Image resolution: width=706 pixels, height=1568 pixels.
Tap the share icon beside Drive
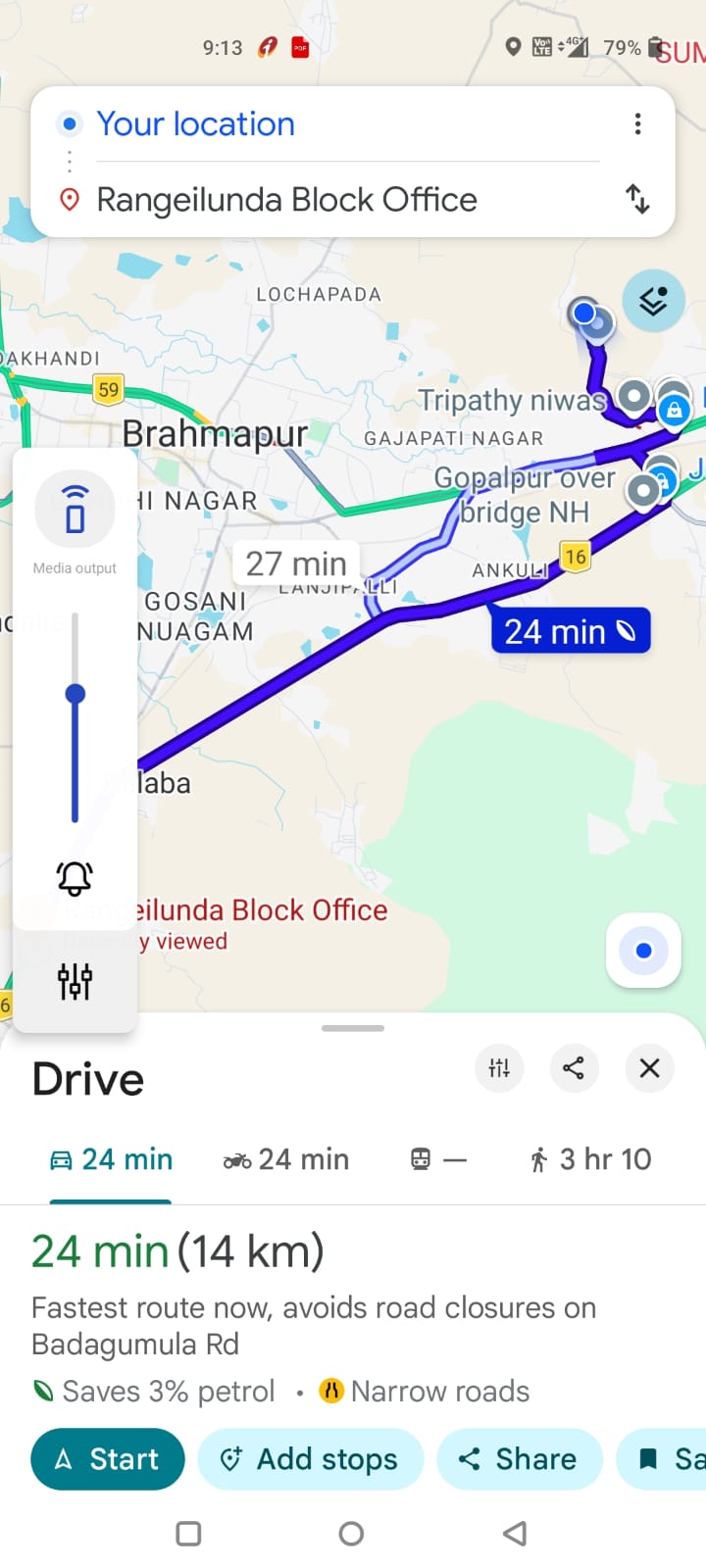pyautogui.click(x=574, y=1068)
